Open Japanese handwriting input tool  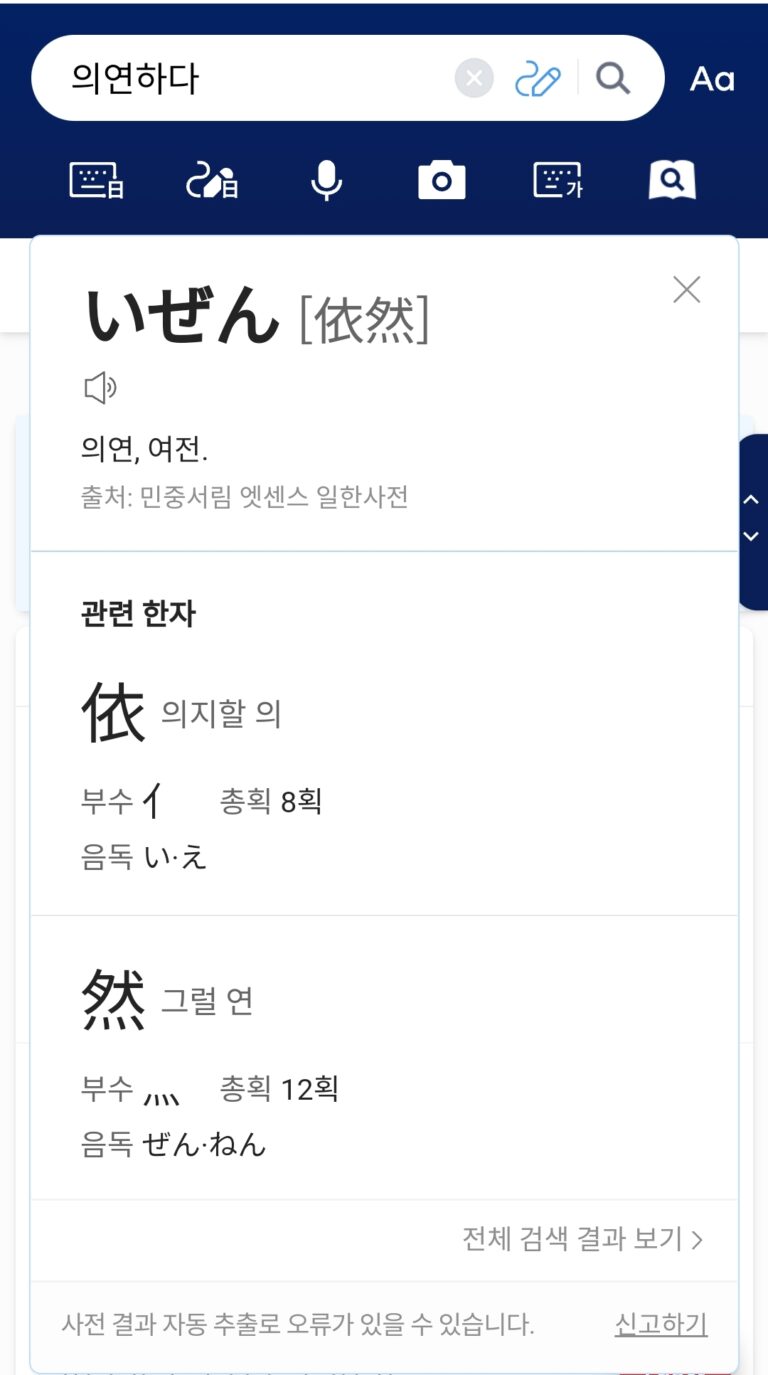[212, 181]
